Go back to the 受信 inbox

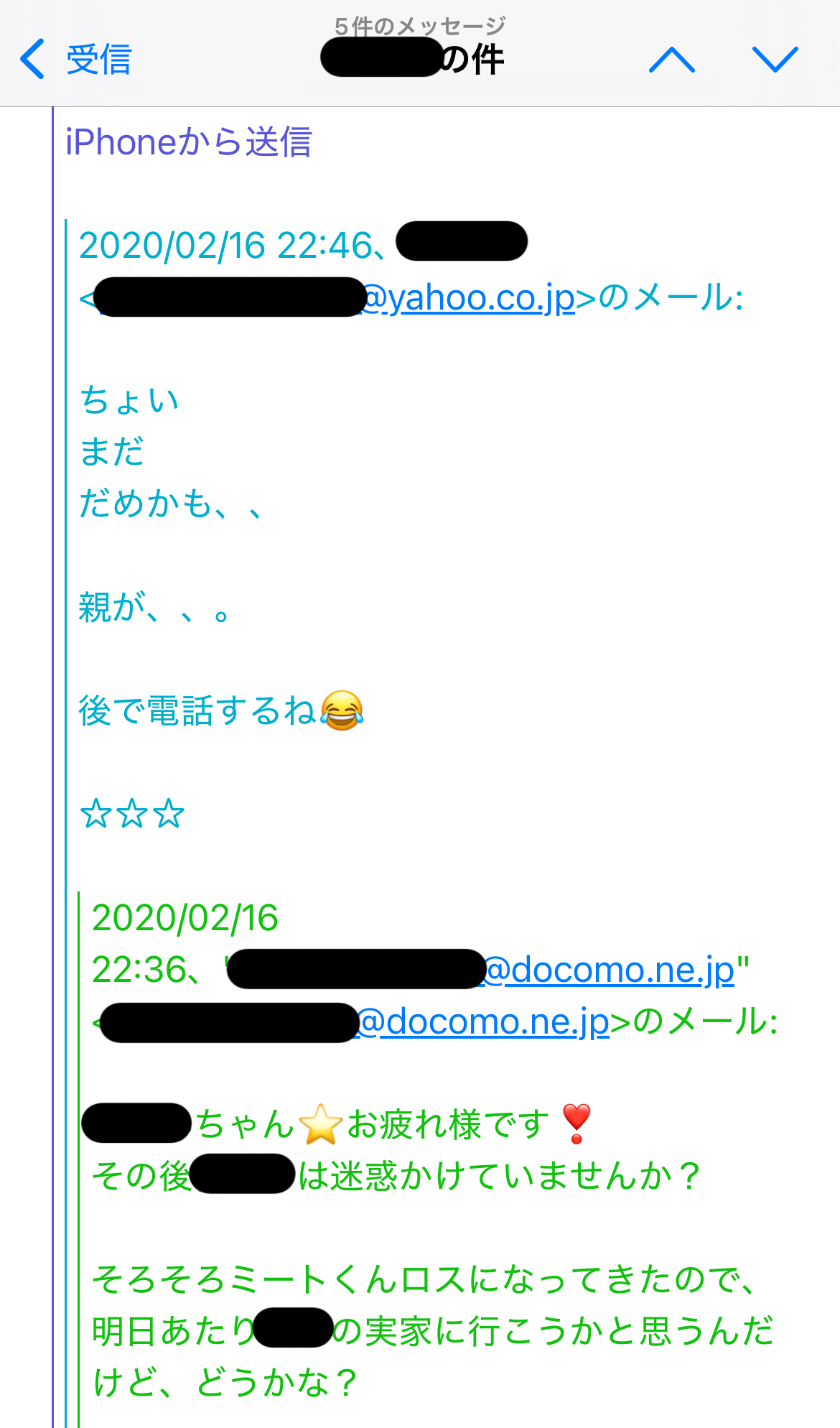[75, 59]
